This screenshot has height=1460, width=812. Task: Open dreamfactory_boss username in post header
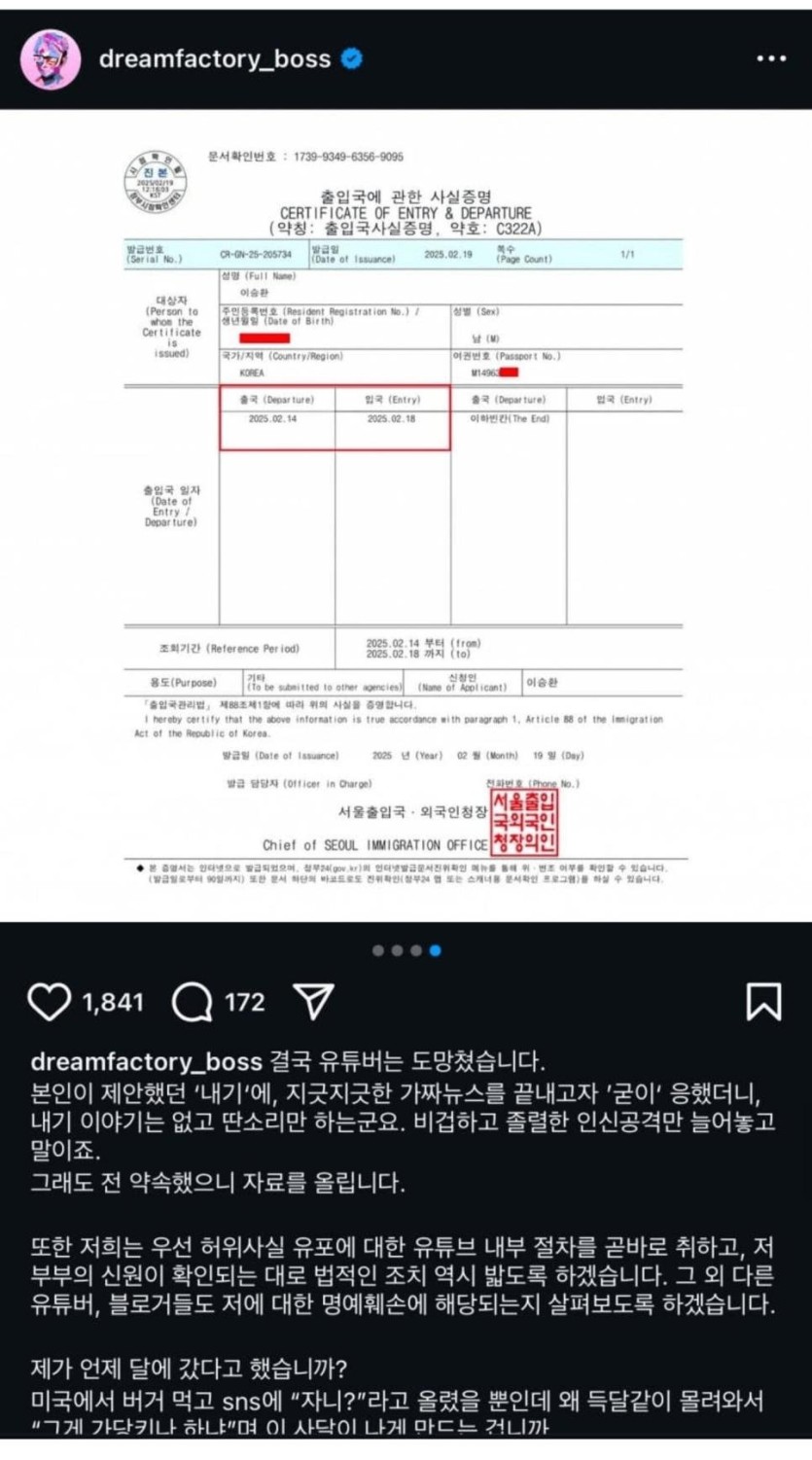(x=215, y=59)
